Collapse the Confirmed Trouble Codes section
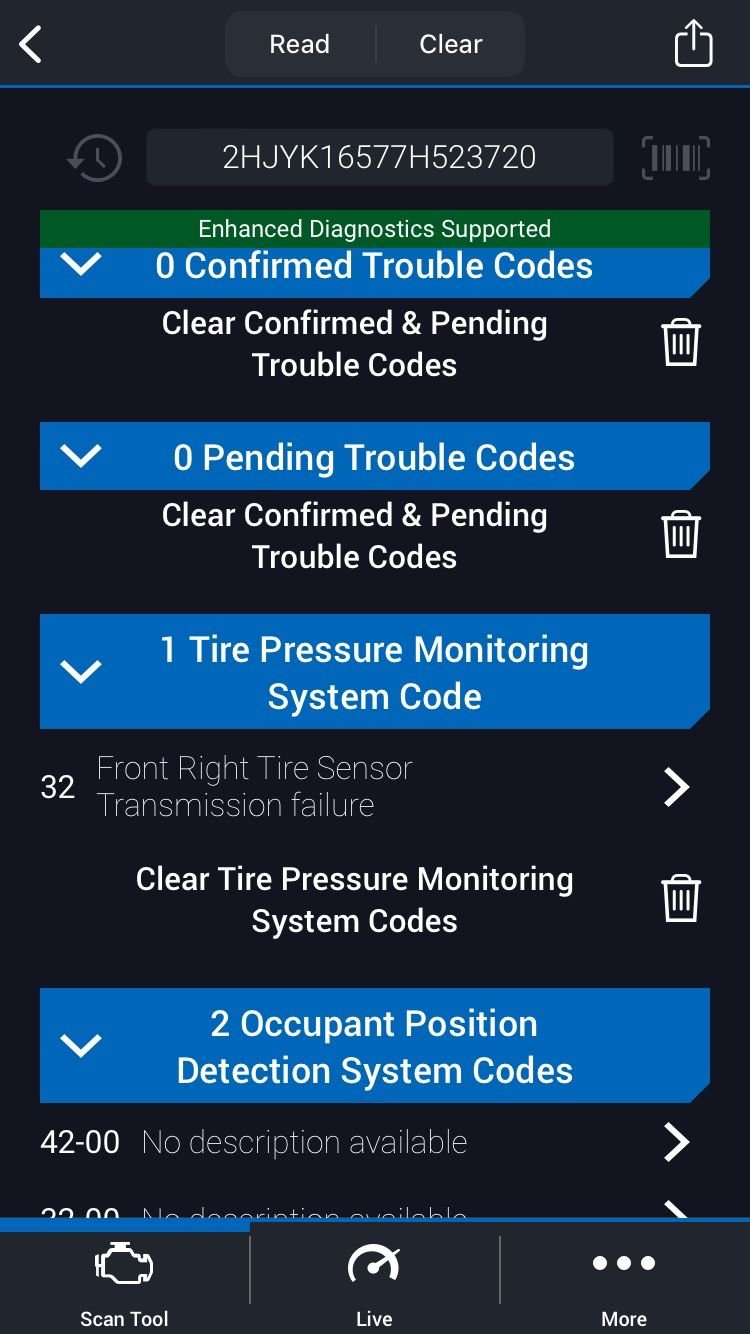Image resolution: width=750 pixels, height=1334 pixels. click(81, 265)
